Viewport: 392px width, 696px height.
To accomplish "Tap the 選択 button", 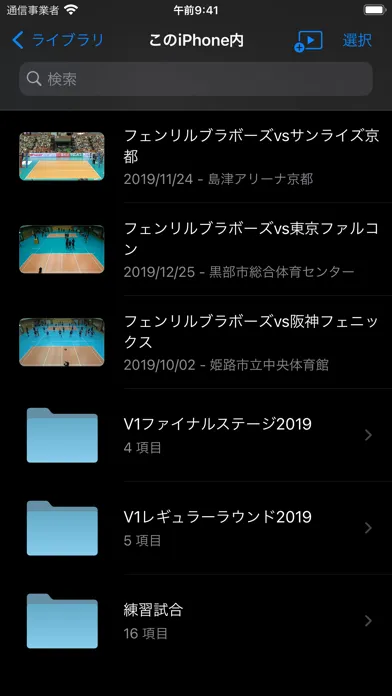I will point(357,40).
